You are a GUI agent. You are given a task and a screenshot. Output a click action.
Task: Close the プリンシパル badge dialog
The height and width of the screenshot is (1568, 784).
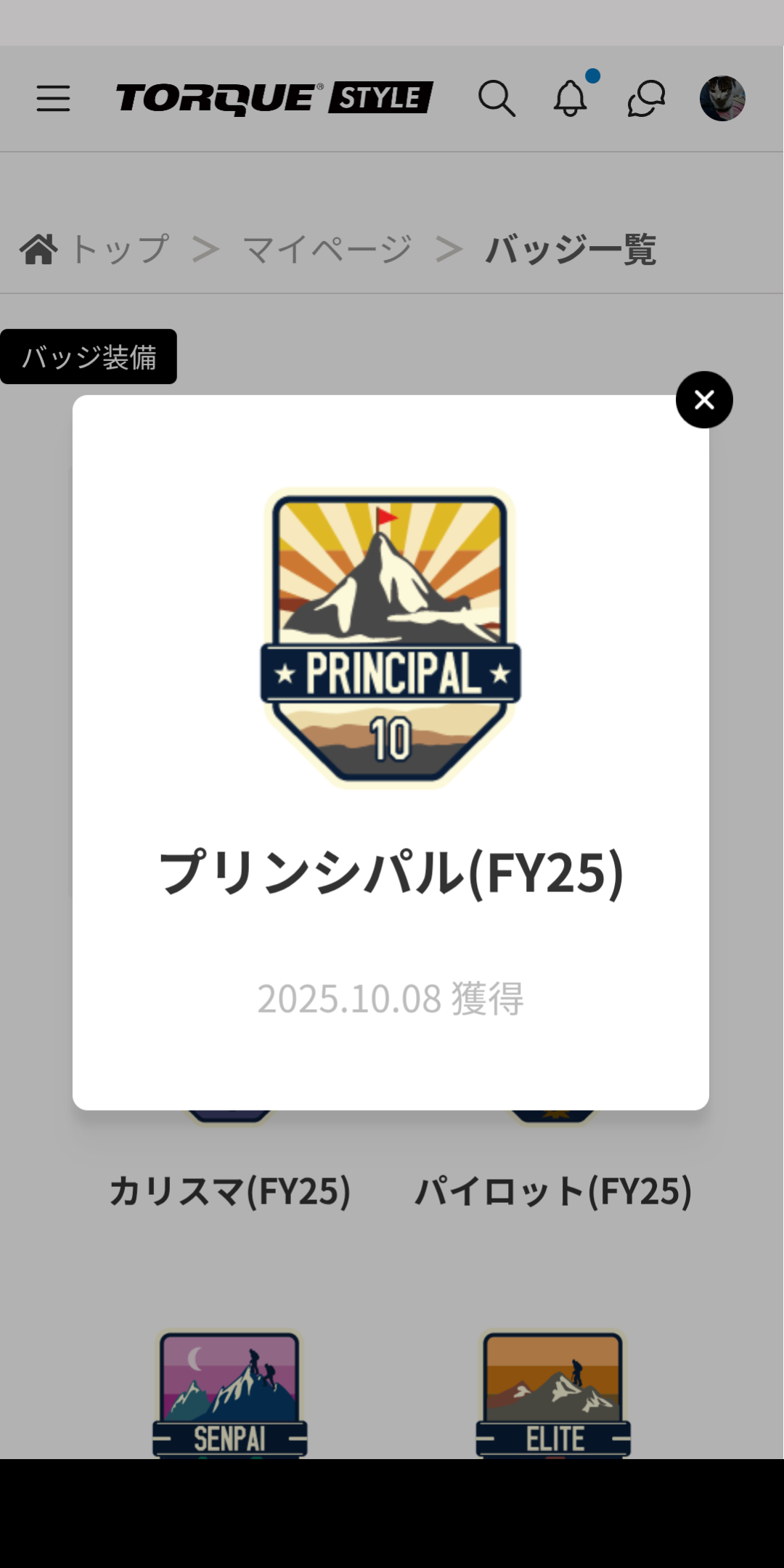pyautogui.click(x=703, y=400)
